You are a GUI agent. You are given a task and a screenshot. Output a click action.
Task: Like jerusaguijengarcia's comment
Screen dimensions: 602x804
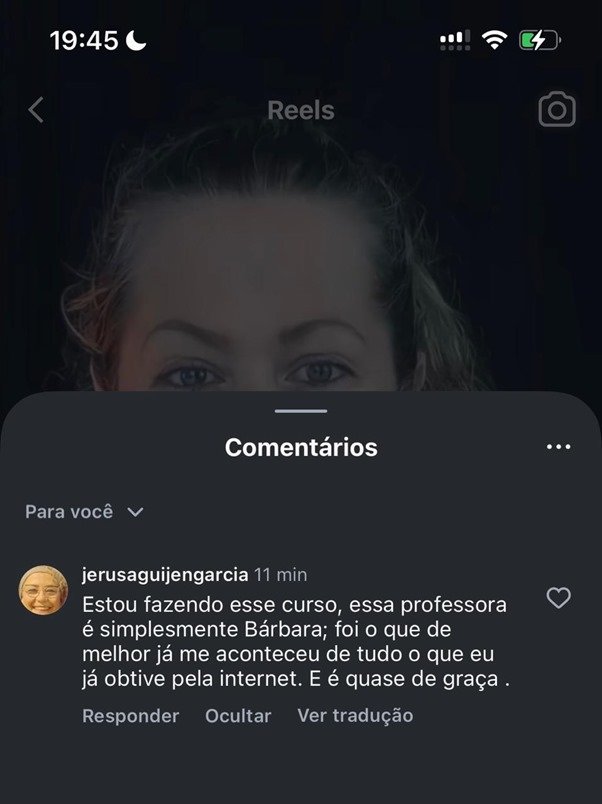(558, 598)
